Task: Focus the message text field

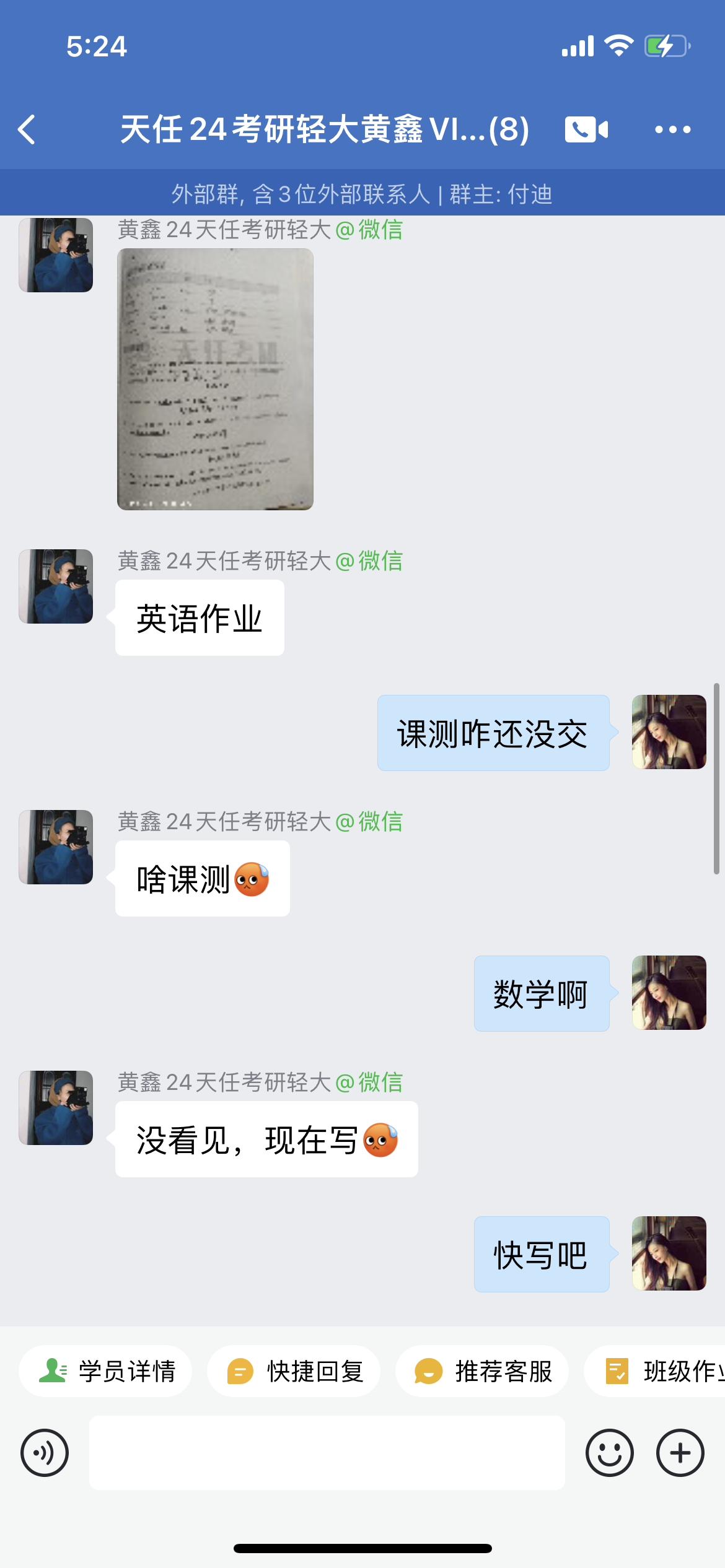Action: 327,1453
